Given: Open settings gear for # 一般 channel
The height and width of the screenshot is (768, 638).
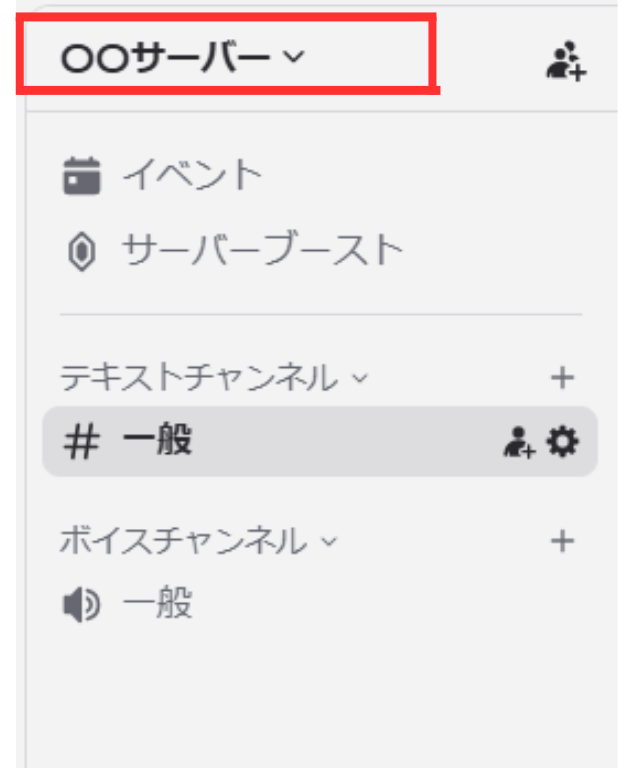Looking at the screenshot, I should pos(564,441).
